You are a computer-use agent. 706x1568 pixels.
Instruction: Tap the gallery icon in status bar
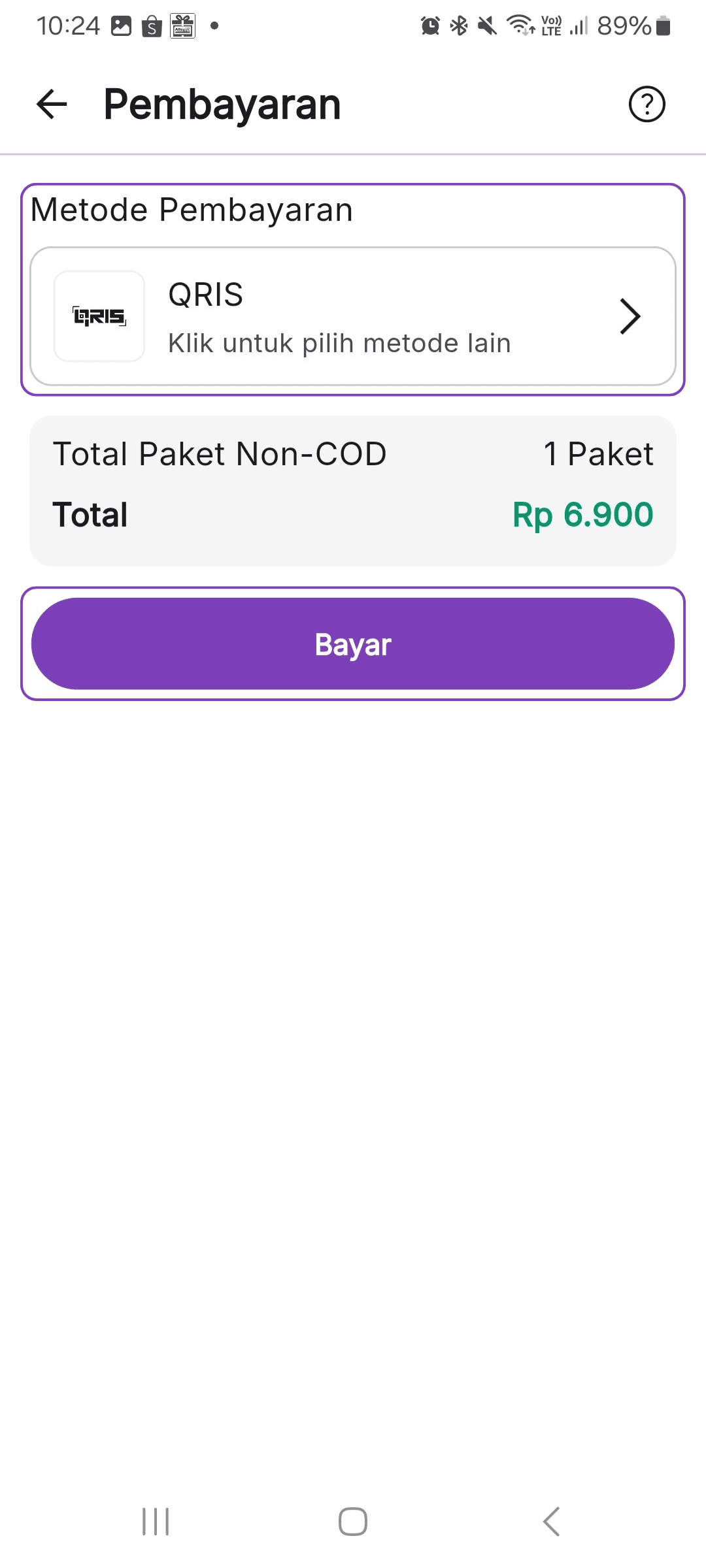pyautogui.click(x=122, y=25)
